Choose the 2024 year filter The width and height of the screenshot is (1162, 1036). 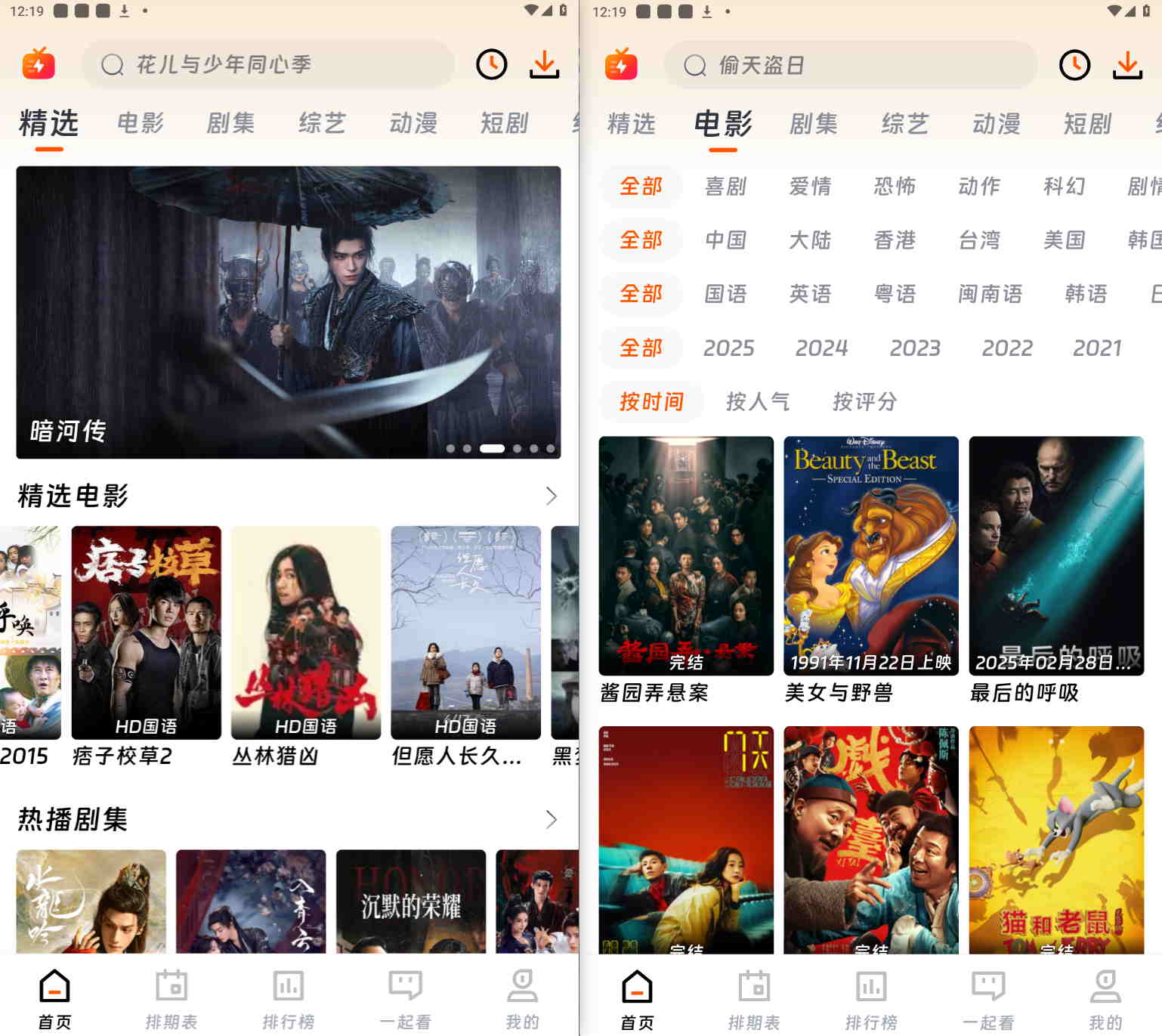(x=821, y=348)
